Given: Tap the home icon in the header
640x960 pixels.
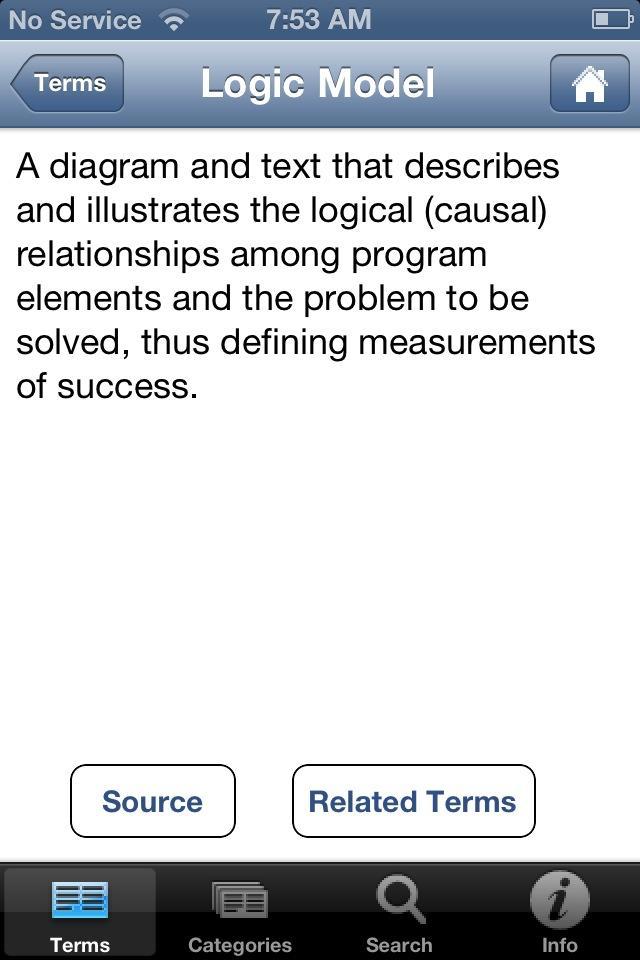Looking at the screenshot, I should click(589, 84).
